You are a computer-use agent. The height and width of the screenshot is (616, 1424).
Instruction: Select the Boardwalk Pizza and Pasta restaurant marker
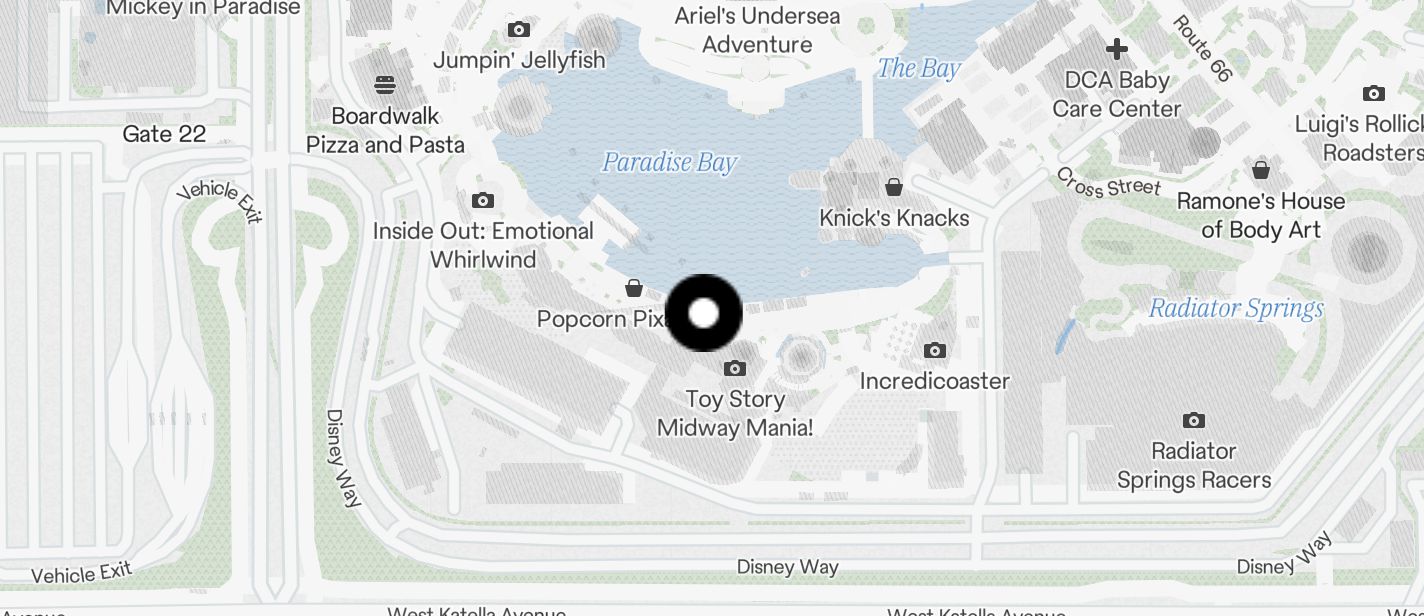[385, 84]
